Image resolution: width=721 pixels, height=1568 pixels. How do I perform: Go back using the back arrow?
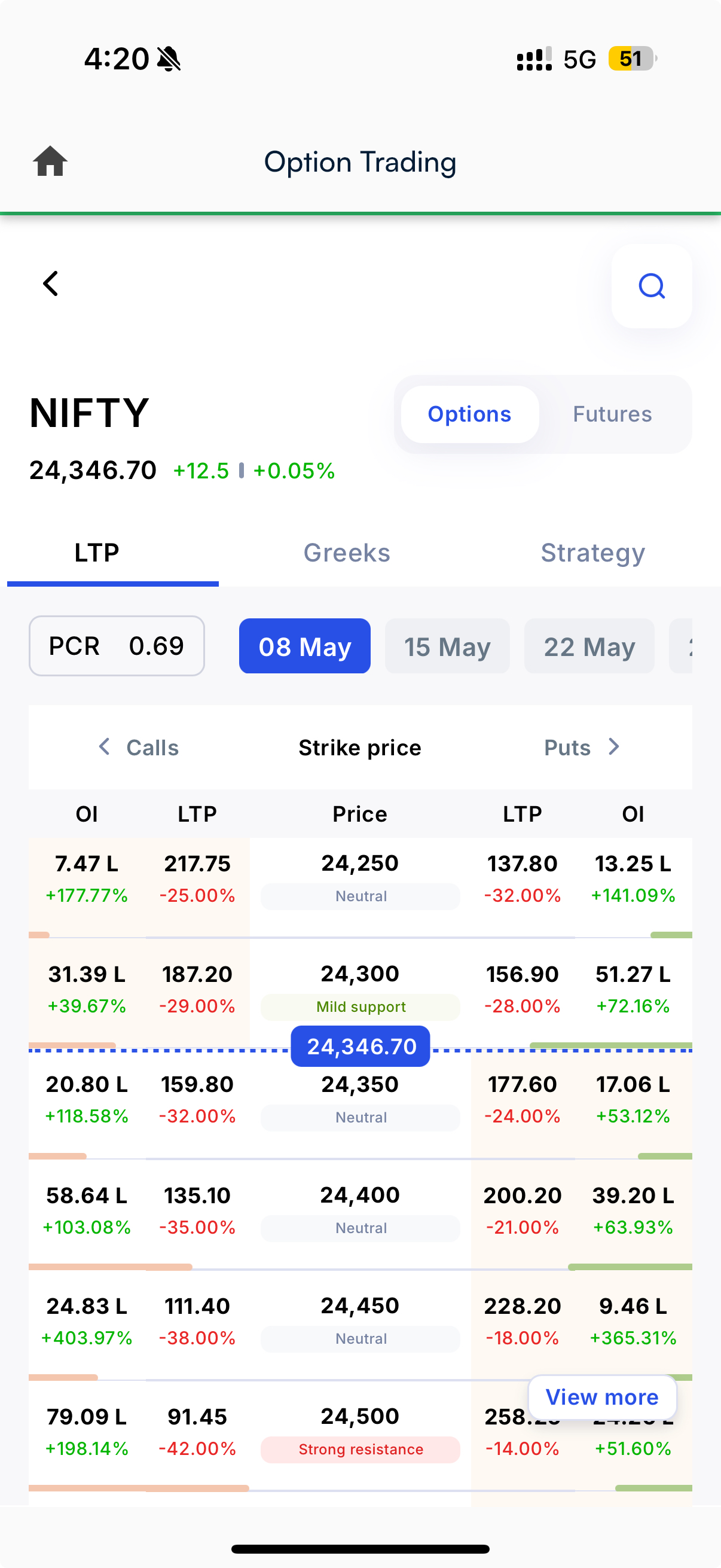tap(50, 283)
